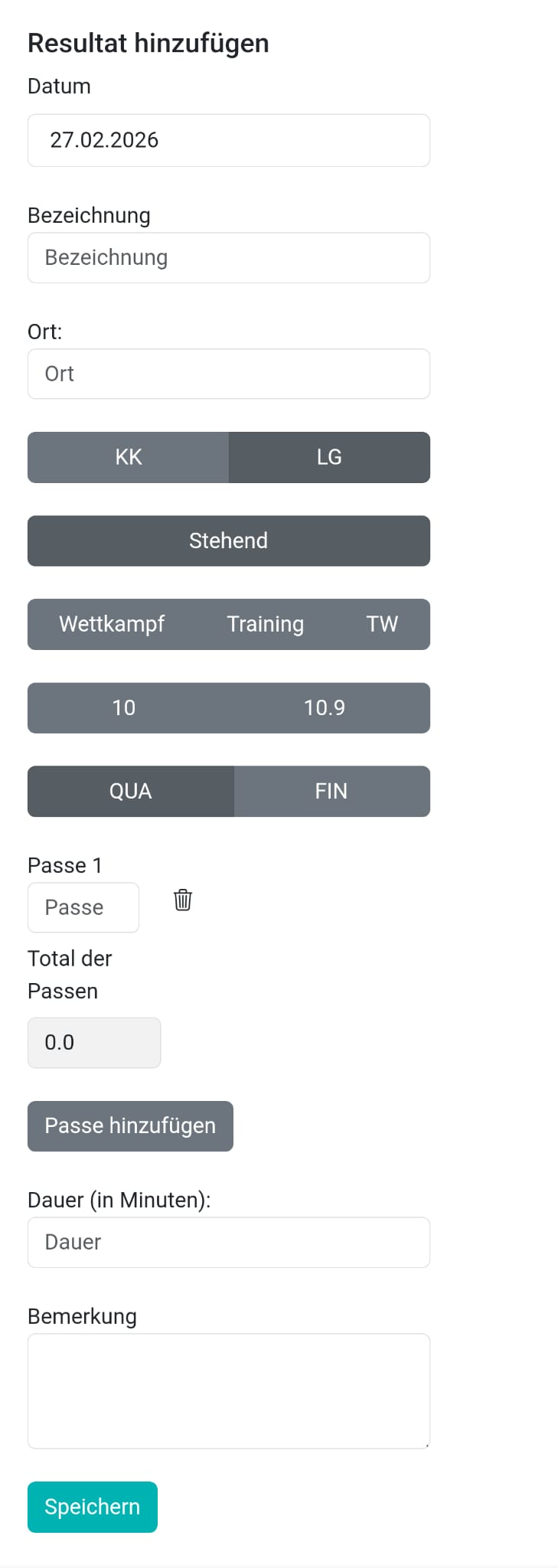Click the Total der Passen display field
This screenshot has width=558, height=1568.
[x=93, y=1042]
